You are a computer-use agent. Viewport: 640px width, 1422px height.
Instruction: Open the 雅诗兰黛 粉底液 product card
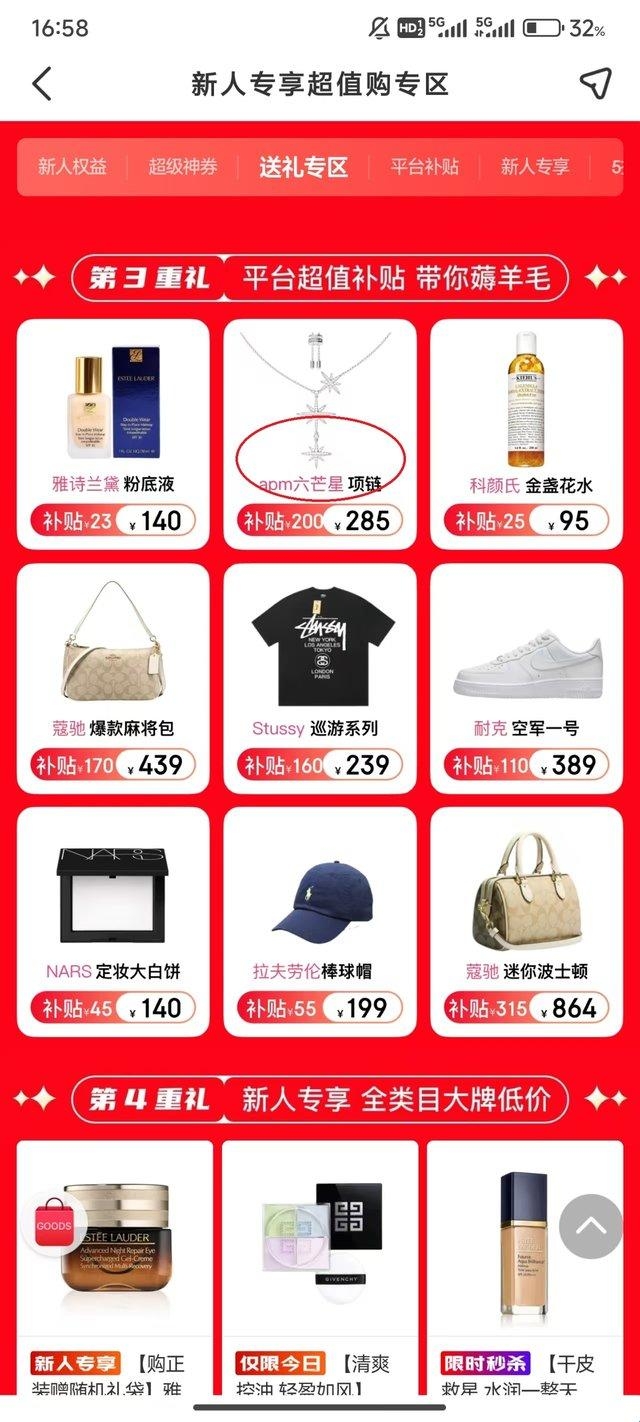click(x=113, y=432)
